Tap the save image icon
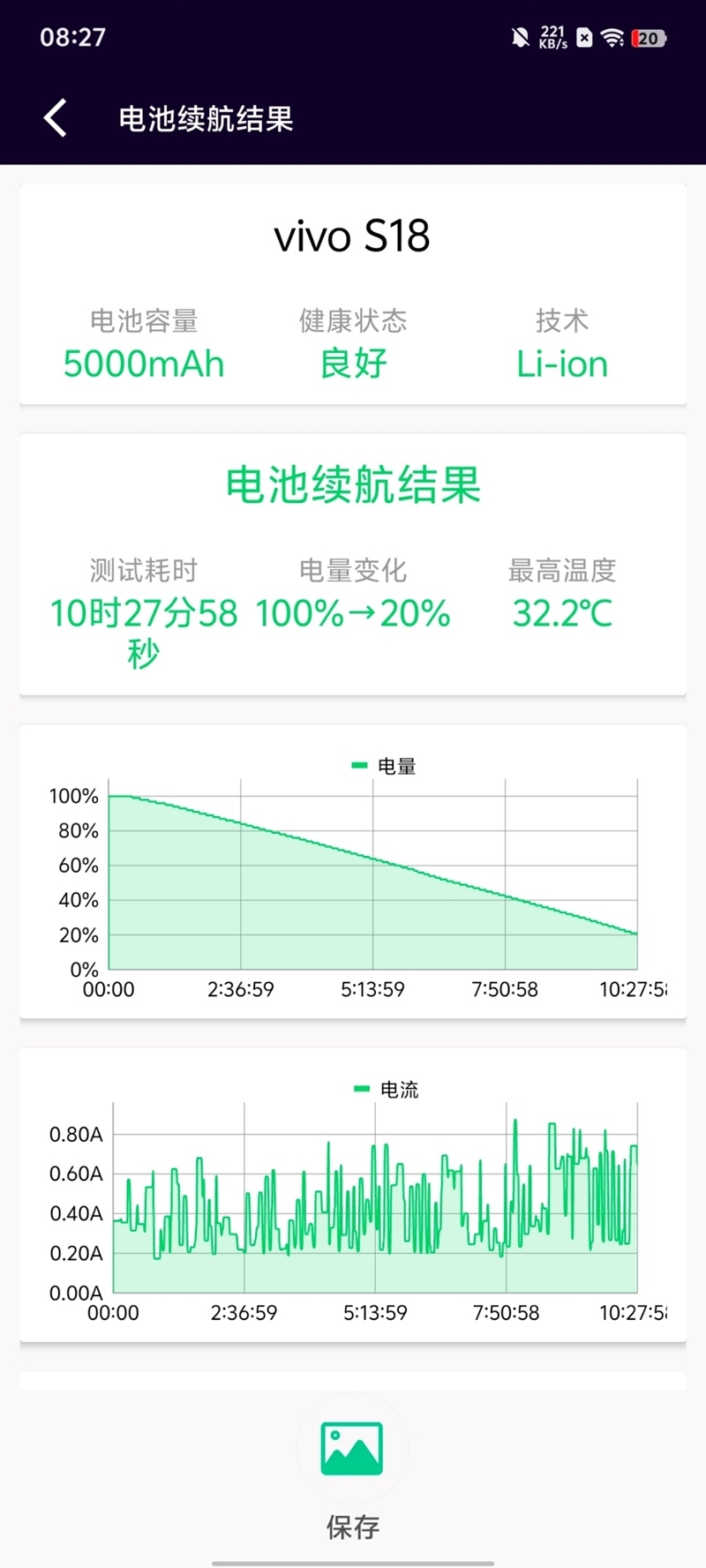 (353, 1447)
